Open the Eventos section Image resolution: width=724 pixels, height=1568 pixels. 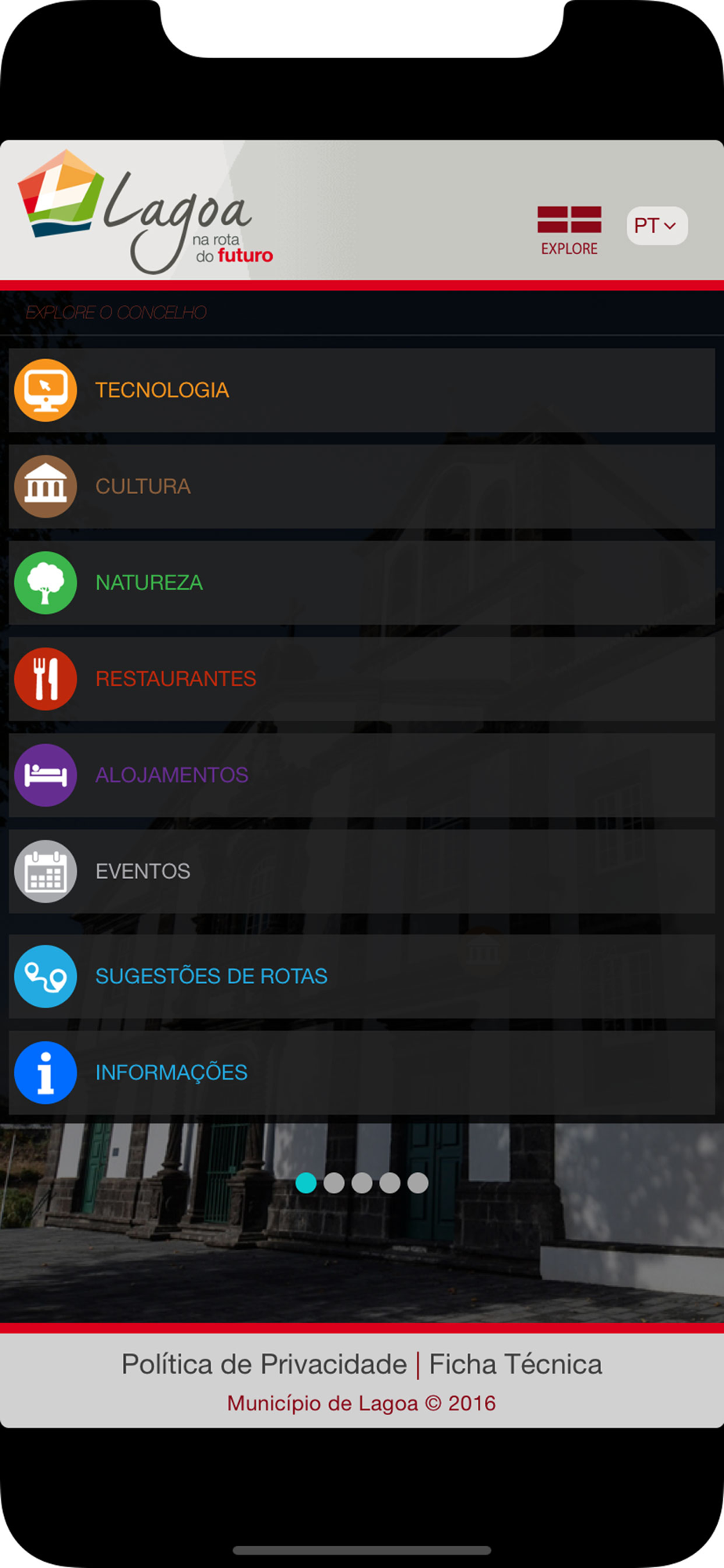(x=361, y=872)
